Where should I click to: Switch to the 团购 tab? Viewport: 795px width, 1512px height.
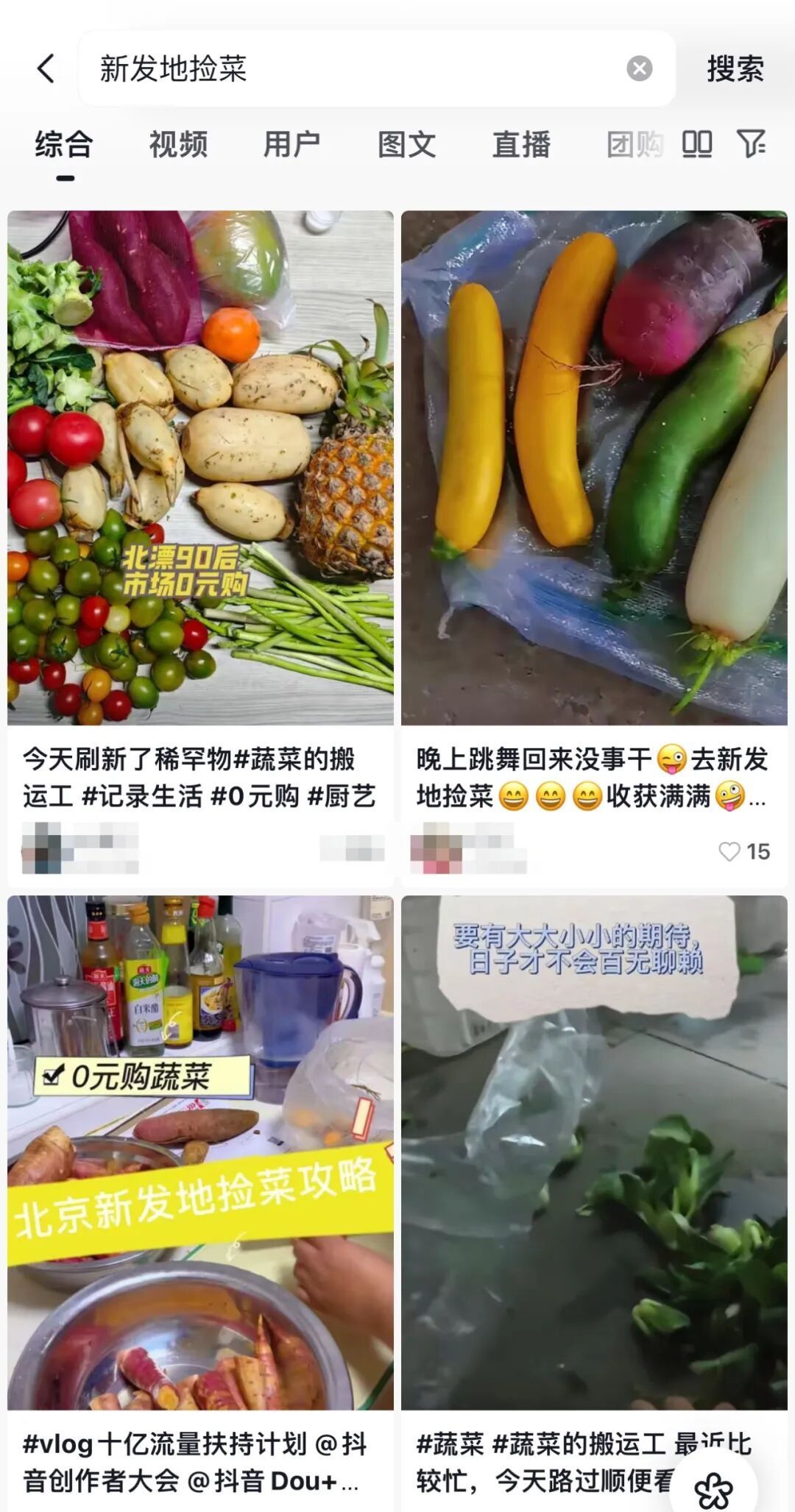pos(634,144)
